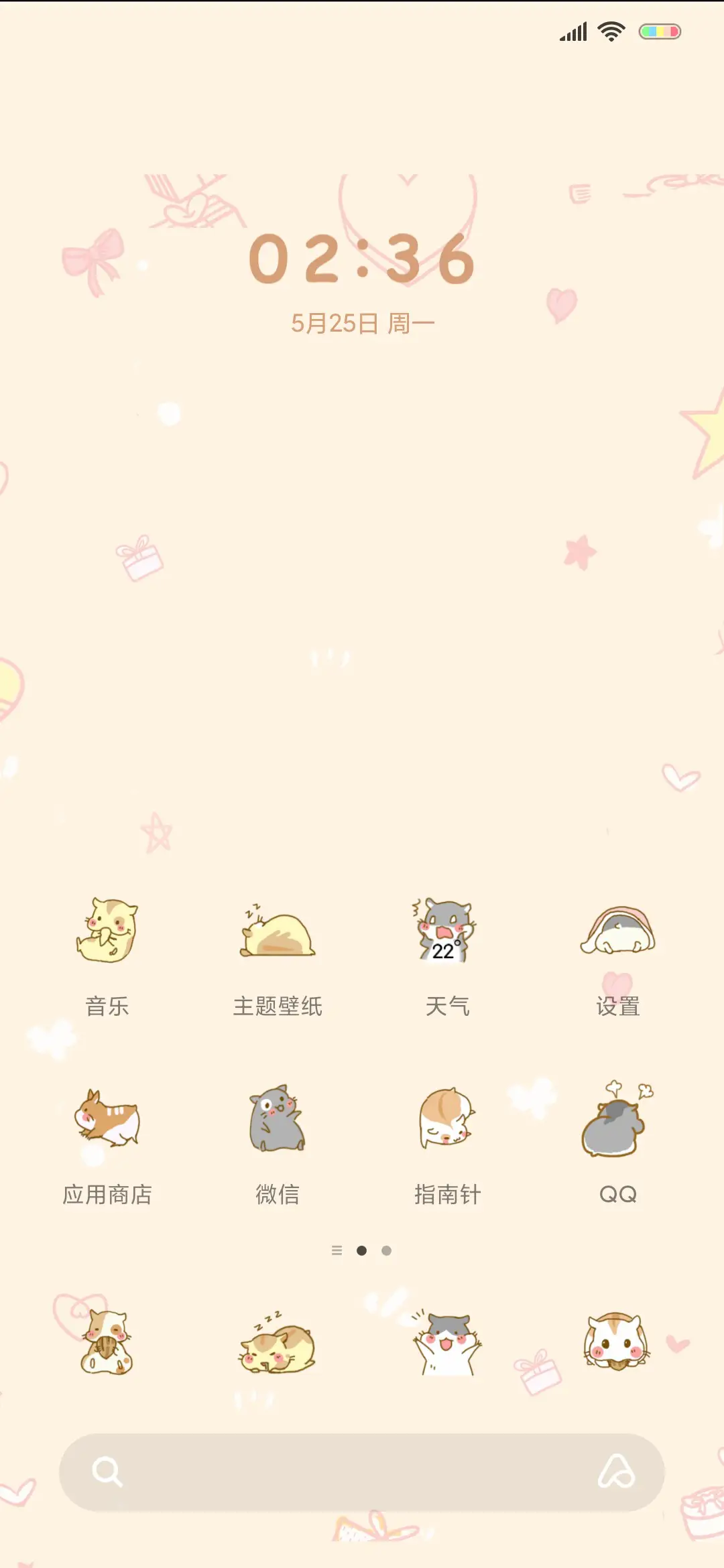Viewport: 724px width, 1568px height.
Task: Open the 设置 settings app
Action: click(x=617, y=938)
